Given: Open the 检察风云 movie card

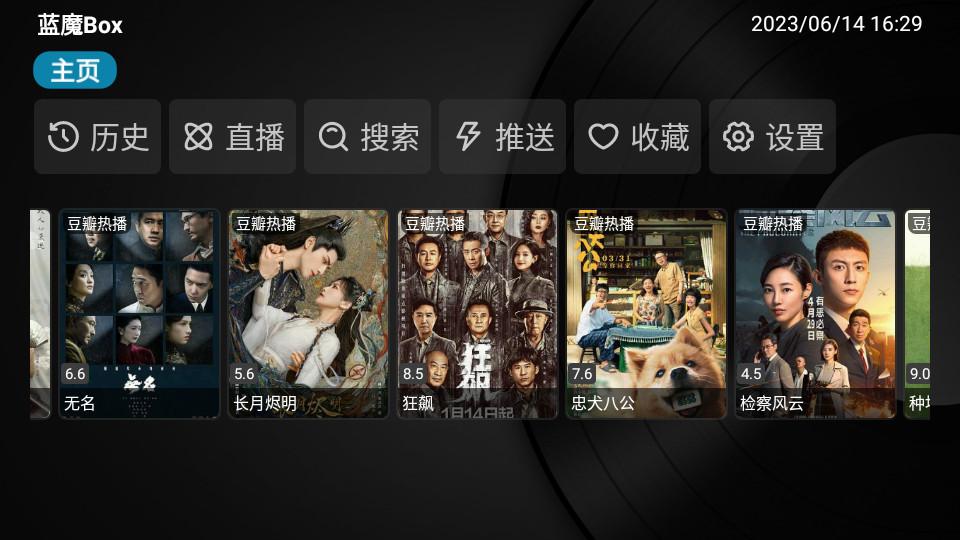Looking at the screenshot, I should (x=815, y=313).
